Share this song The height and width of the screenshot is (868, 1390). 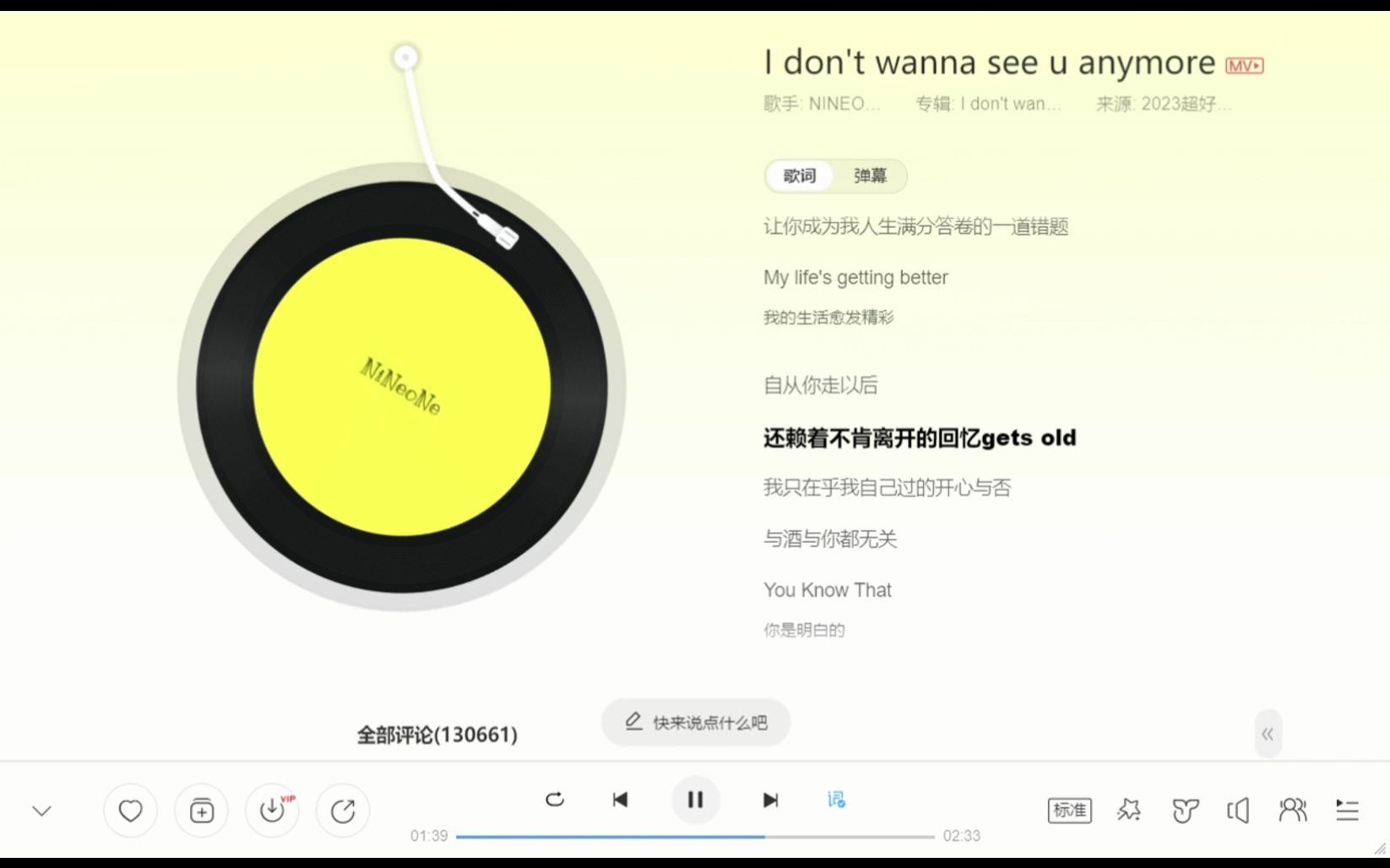343,811
